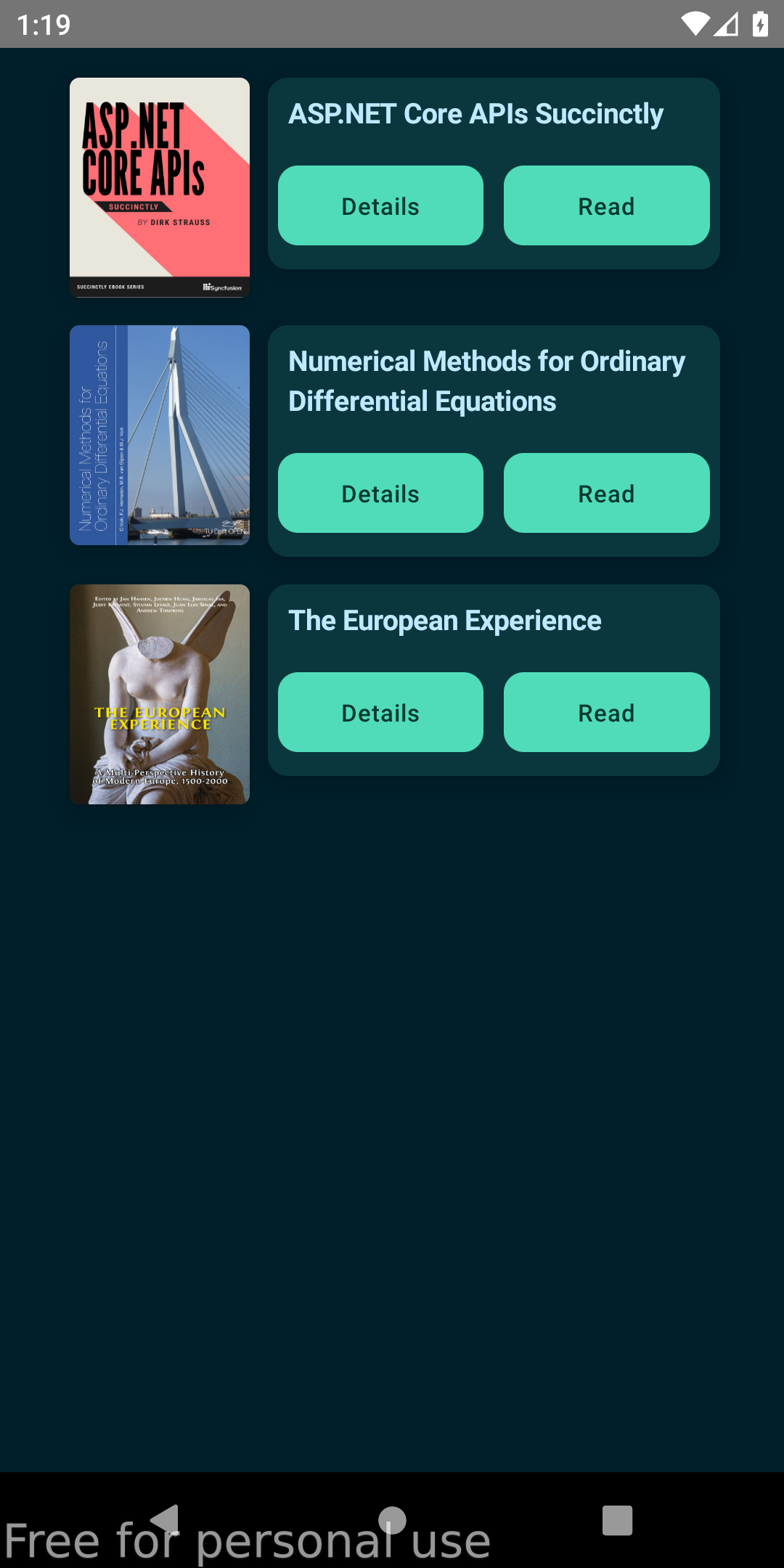Image resolution: width=784 pixels, height=1568 pixels.
Task: View Details for Numerical Methods for Ordinary Differential Equations
Action: [380, 494]
